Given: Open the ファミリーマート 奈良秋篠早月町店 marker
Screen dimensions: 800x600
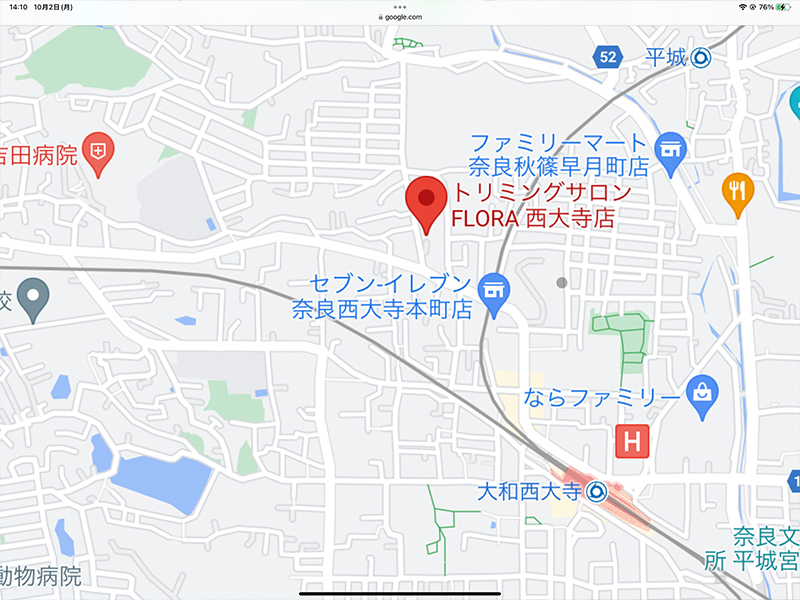Looking at the screenshot, I should coord(669,146).
